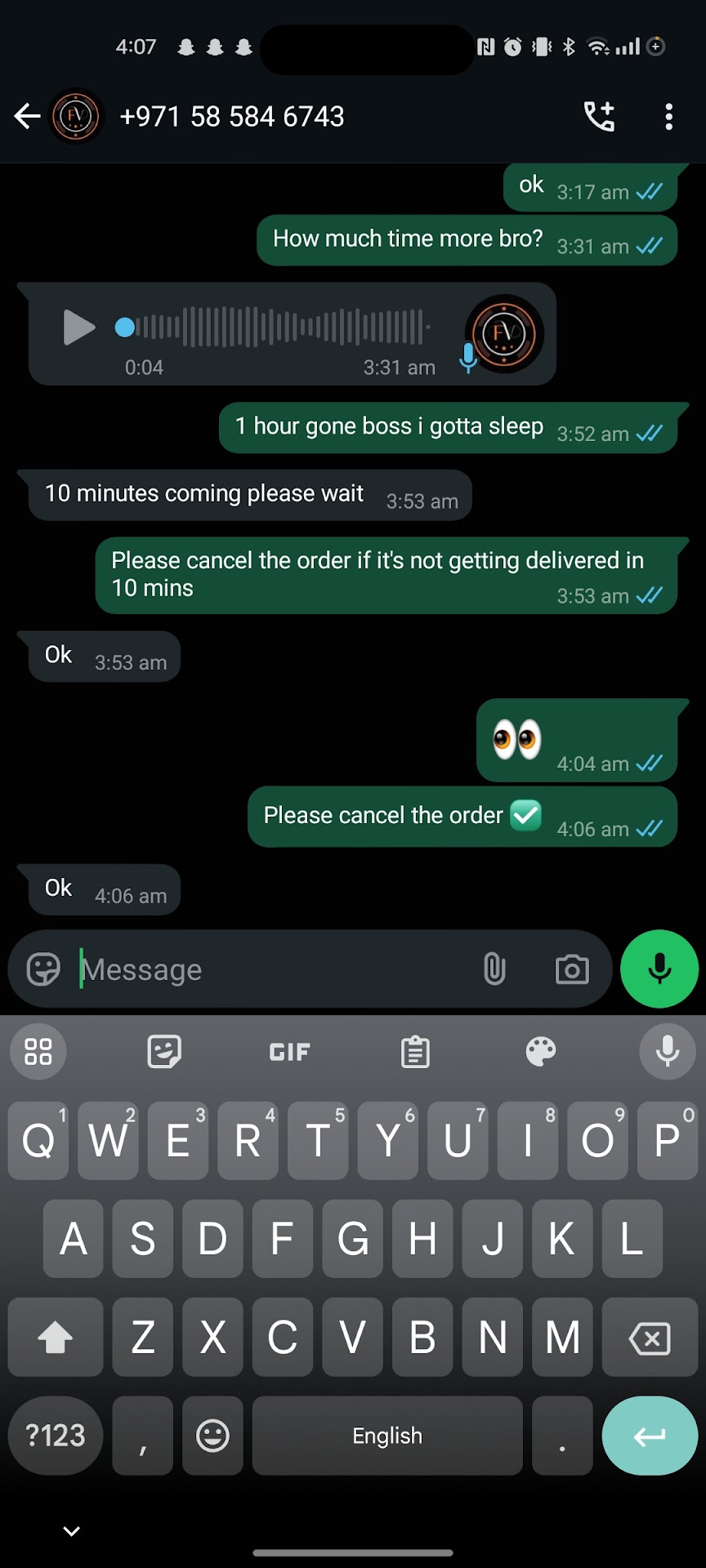
Task: Hide the keyboard with the down chevron
Action: pyautogui.click(x=72, y=1531)
